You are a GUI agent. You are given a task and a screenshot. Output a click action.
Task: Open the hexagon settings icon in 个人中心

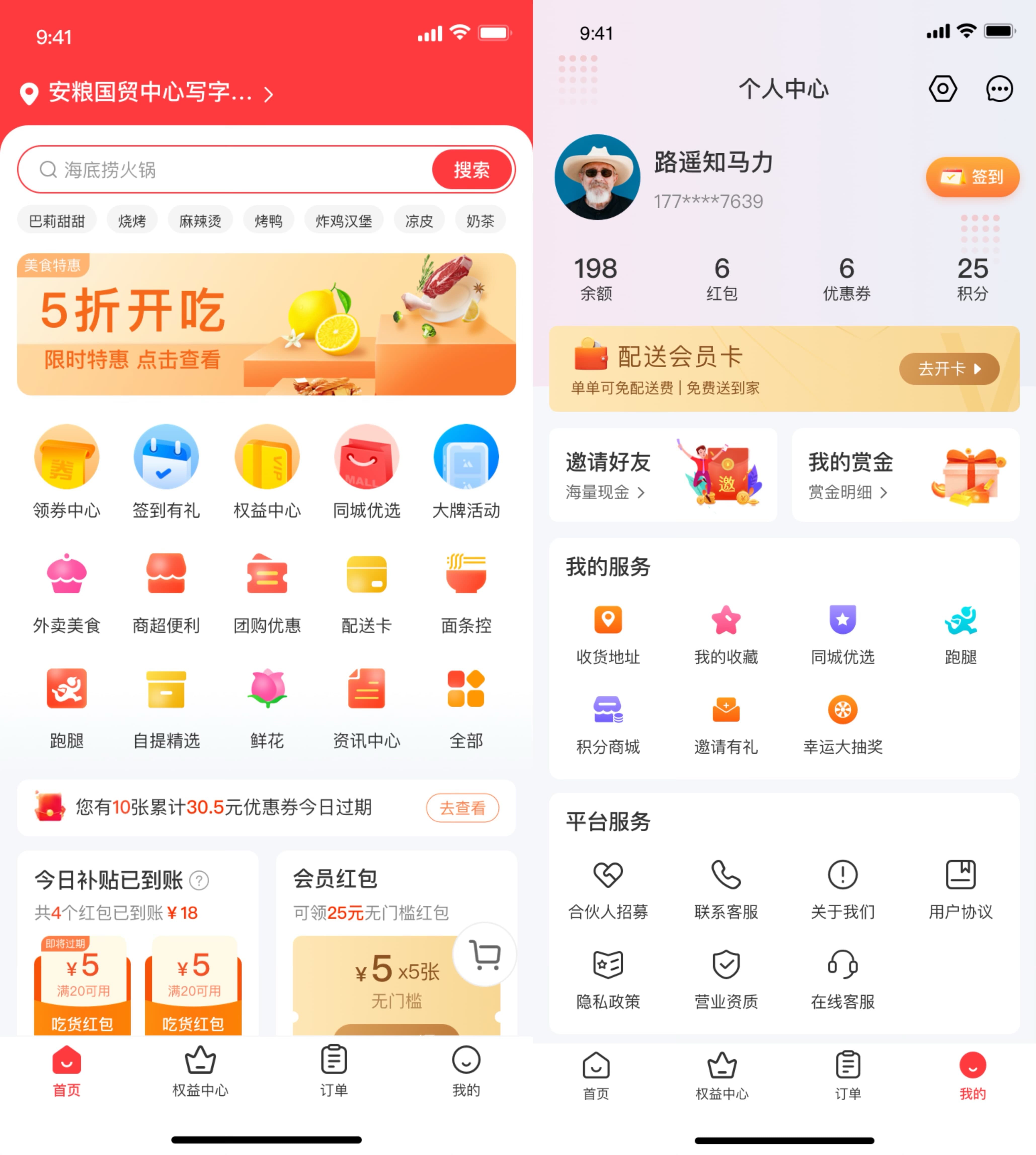coord(943,89)
